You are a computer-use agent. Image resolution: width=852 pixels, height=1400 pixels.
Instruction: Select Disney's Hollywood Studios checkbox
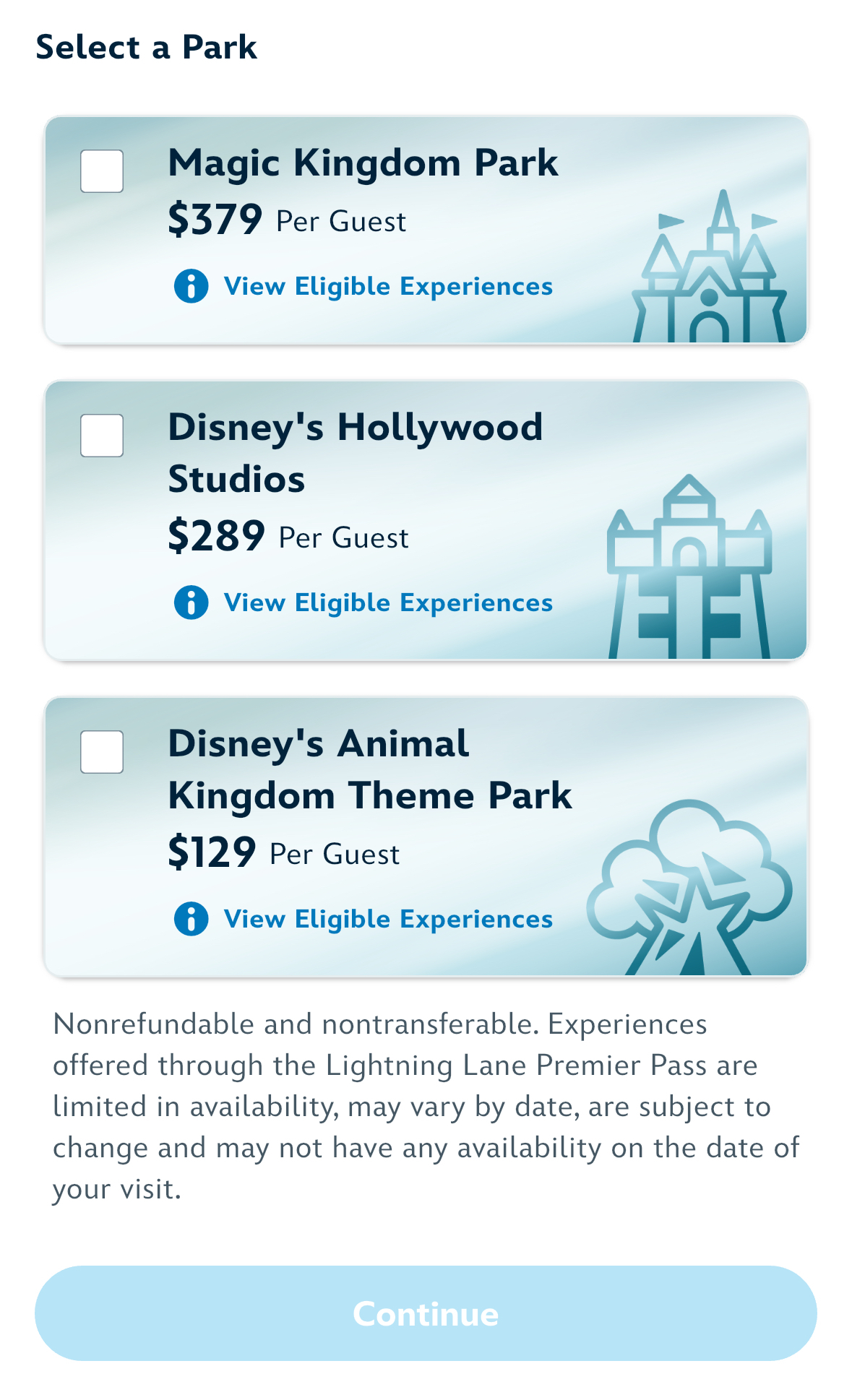click(x=102, y=436)
